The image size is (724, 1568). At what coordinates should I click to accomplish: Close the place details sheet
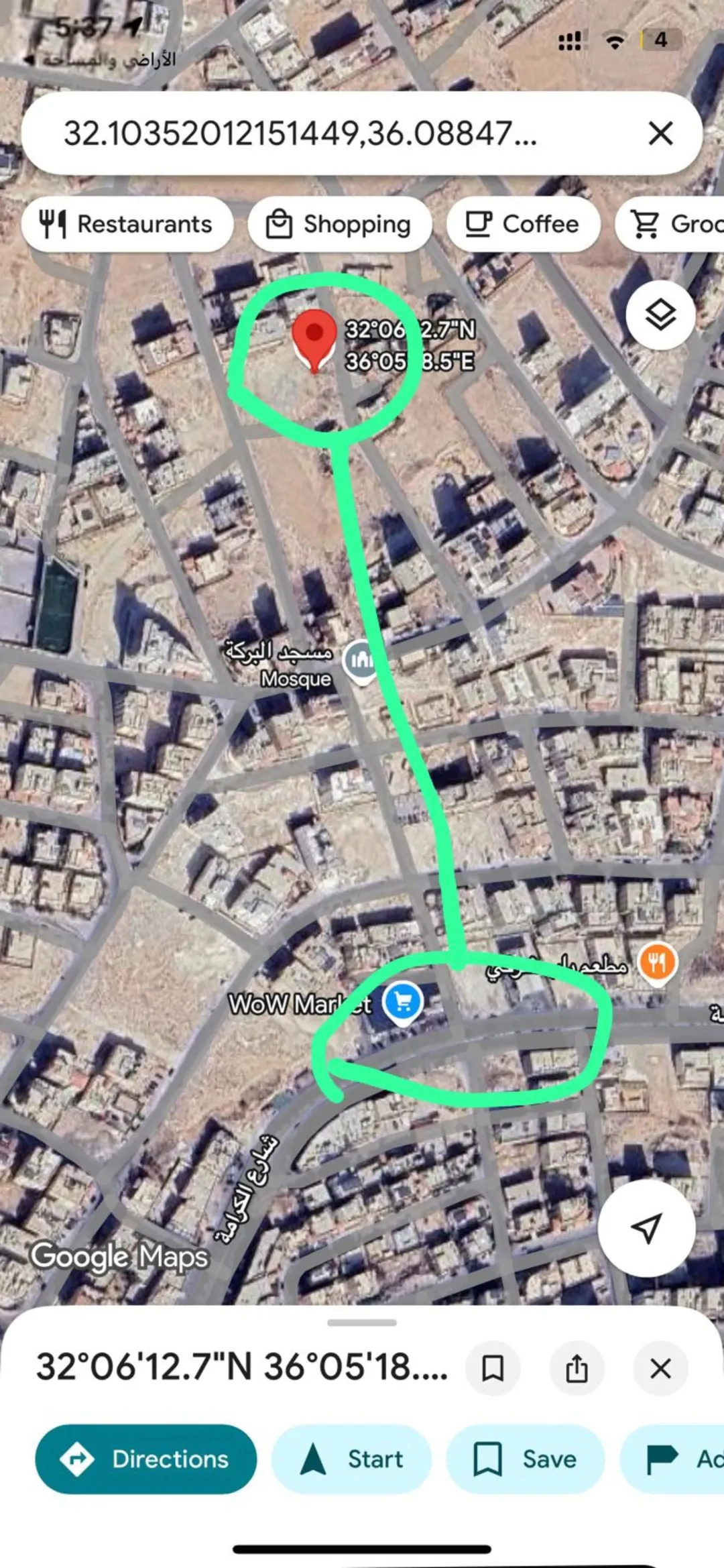(x=660, y=1368)
